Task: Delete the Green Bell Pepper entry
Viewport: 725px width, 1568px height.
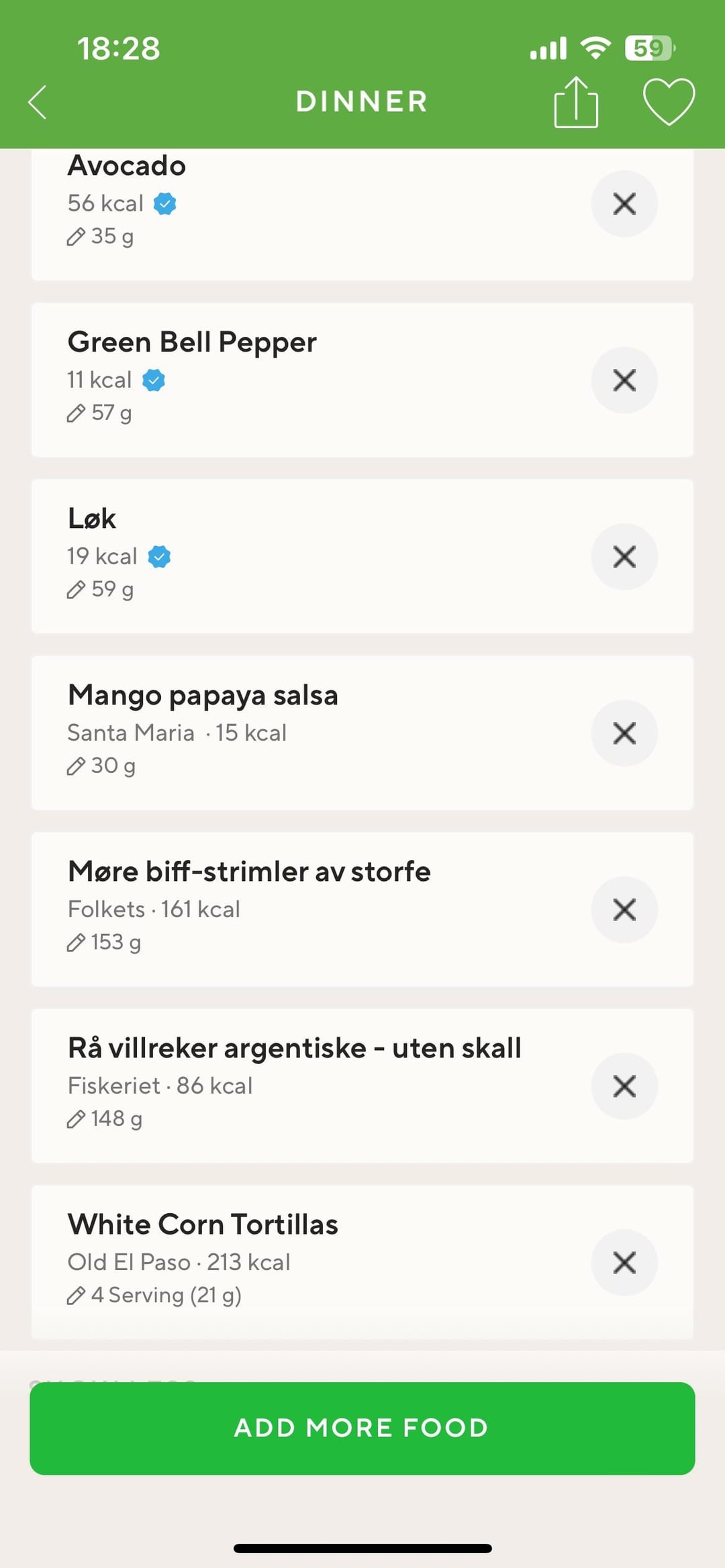Action: (x=624, y=380)
